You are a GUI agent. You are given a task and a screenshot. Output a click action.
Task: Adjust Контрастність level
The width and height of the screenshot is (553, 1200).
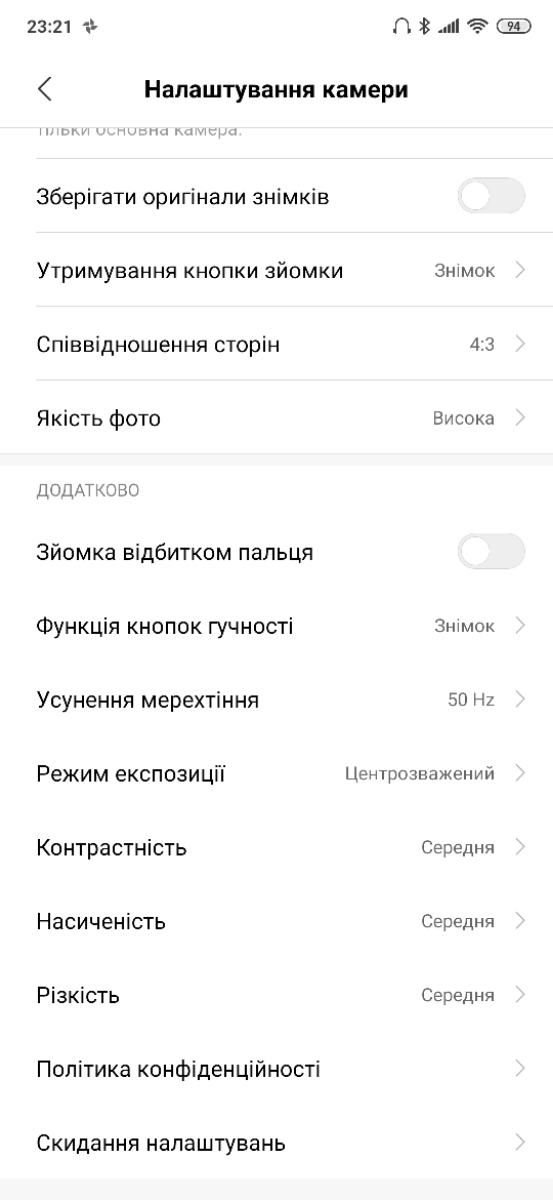[x=276, y=848]
